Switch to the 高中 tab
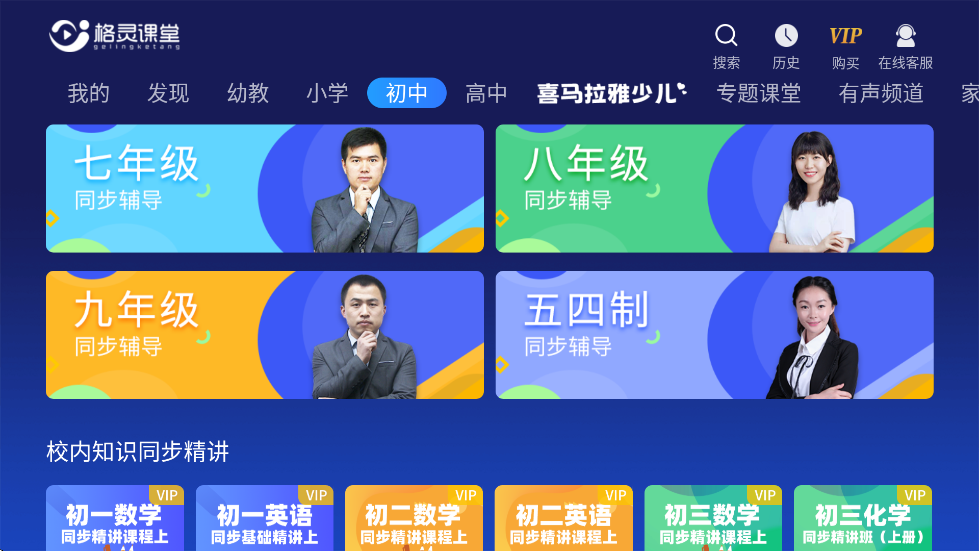 [x=486, y=94]
